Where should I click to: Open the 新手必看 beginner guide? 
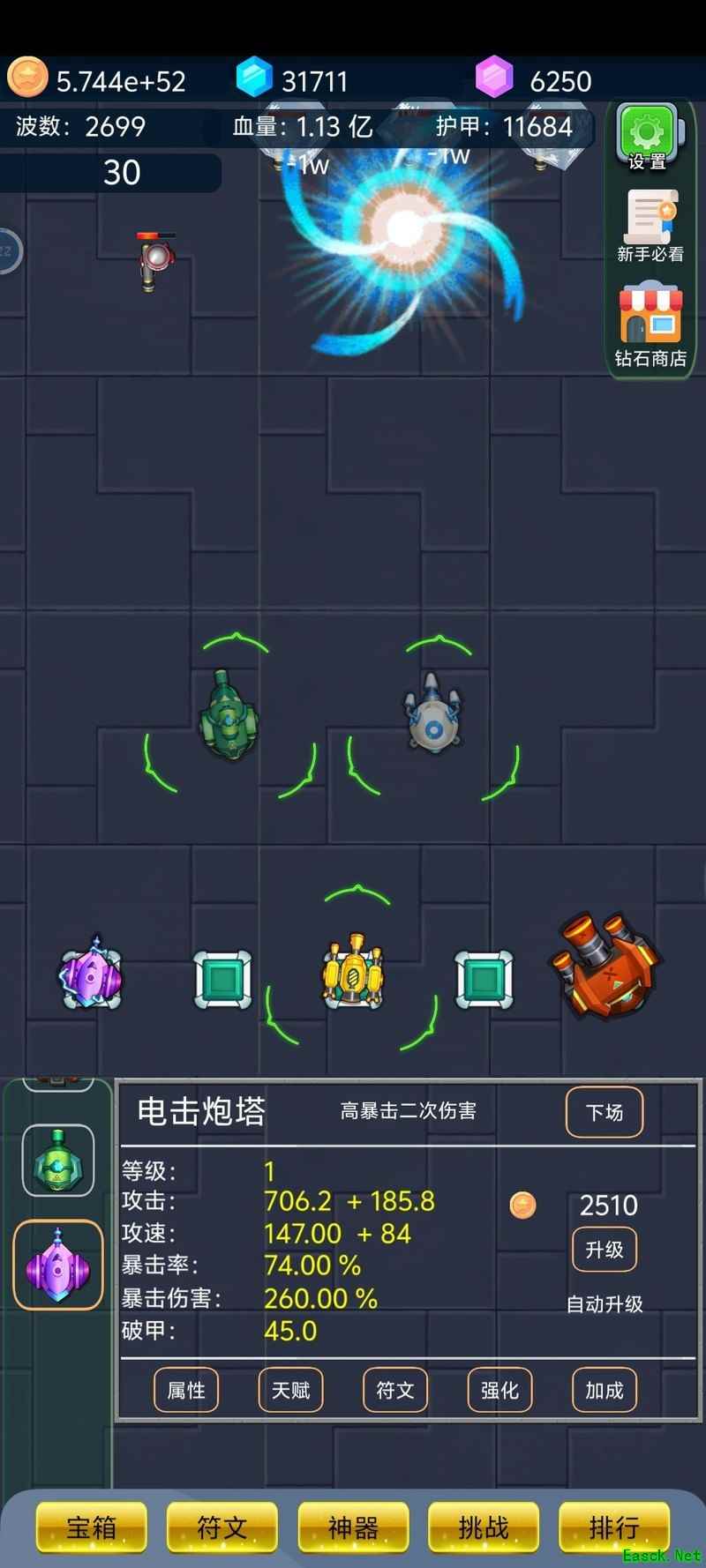pyautogui.click(x=650, y=227)
